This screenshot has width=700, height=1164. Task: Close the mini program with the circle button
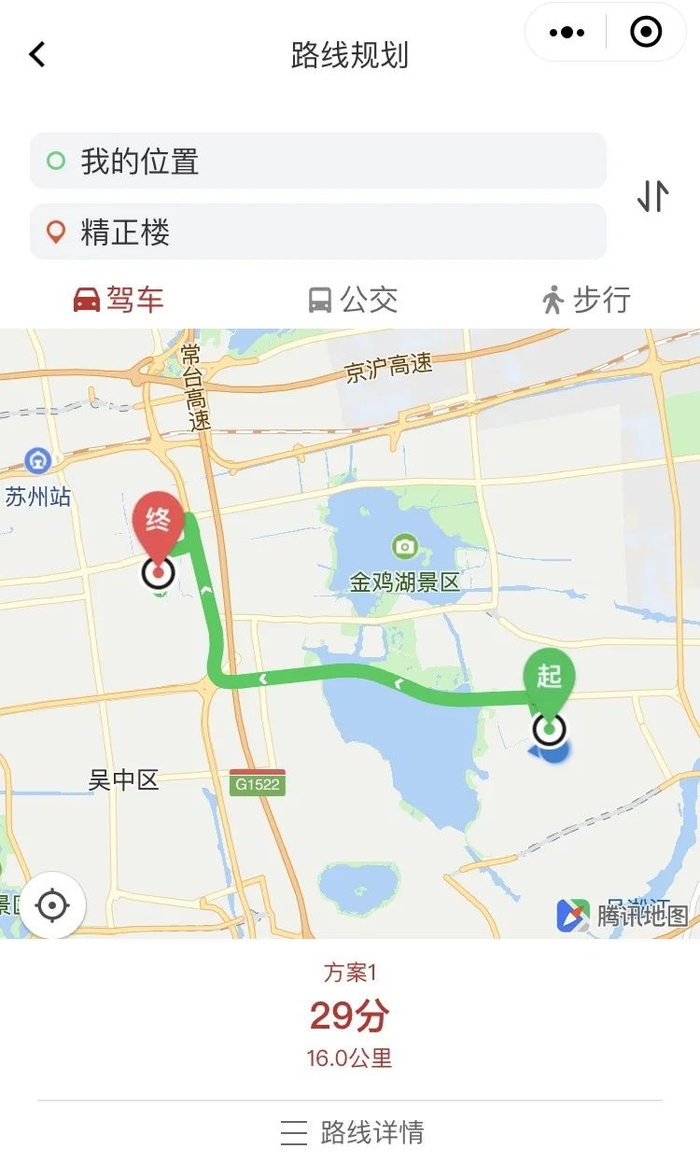click(x=645, y=32)
